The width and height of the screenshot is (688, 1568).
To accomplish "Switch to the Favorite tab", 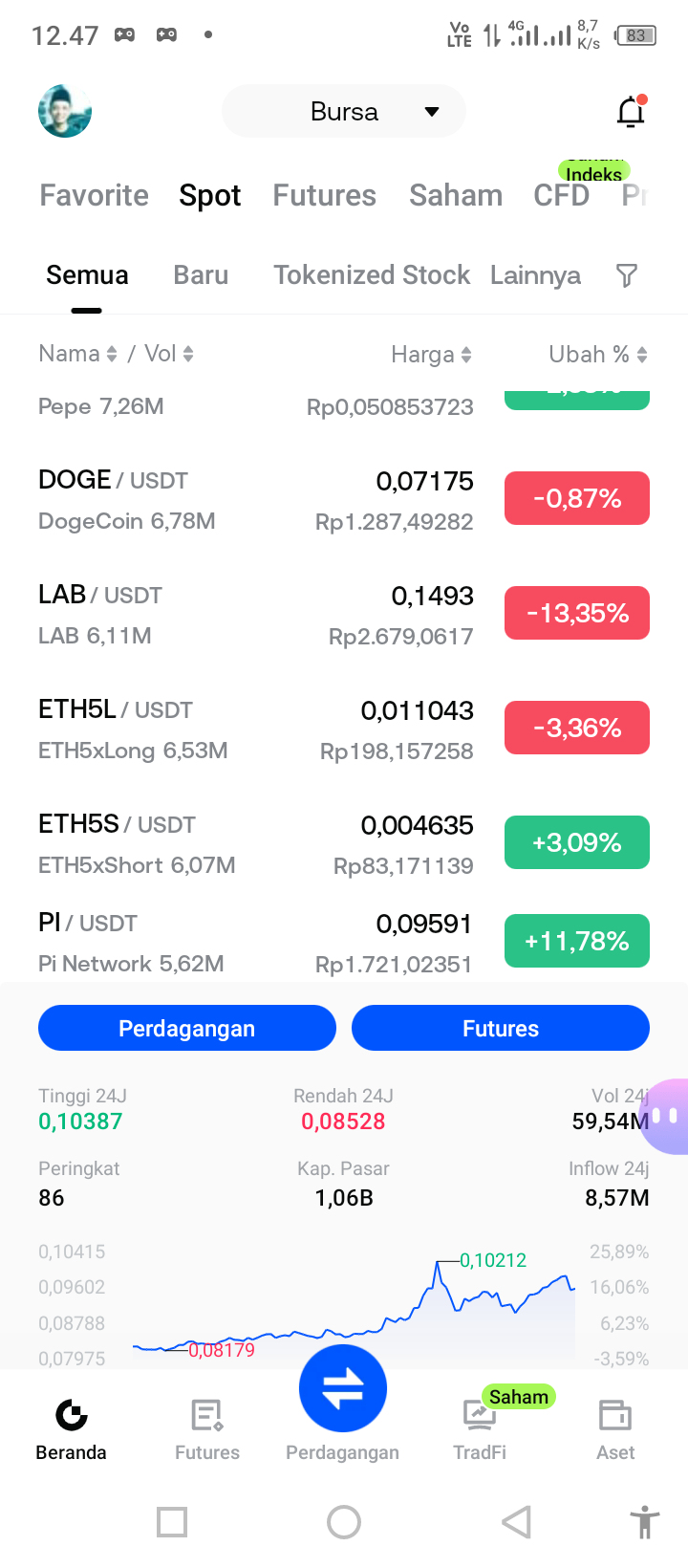I will tap(95, 195).
